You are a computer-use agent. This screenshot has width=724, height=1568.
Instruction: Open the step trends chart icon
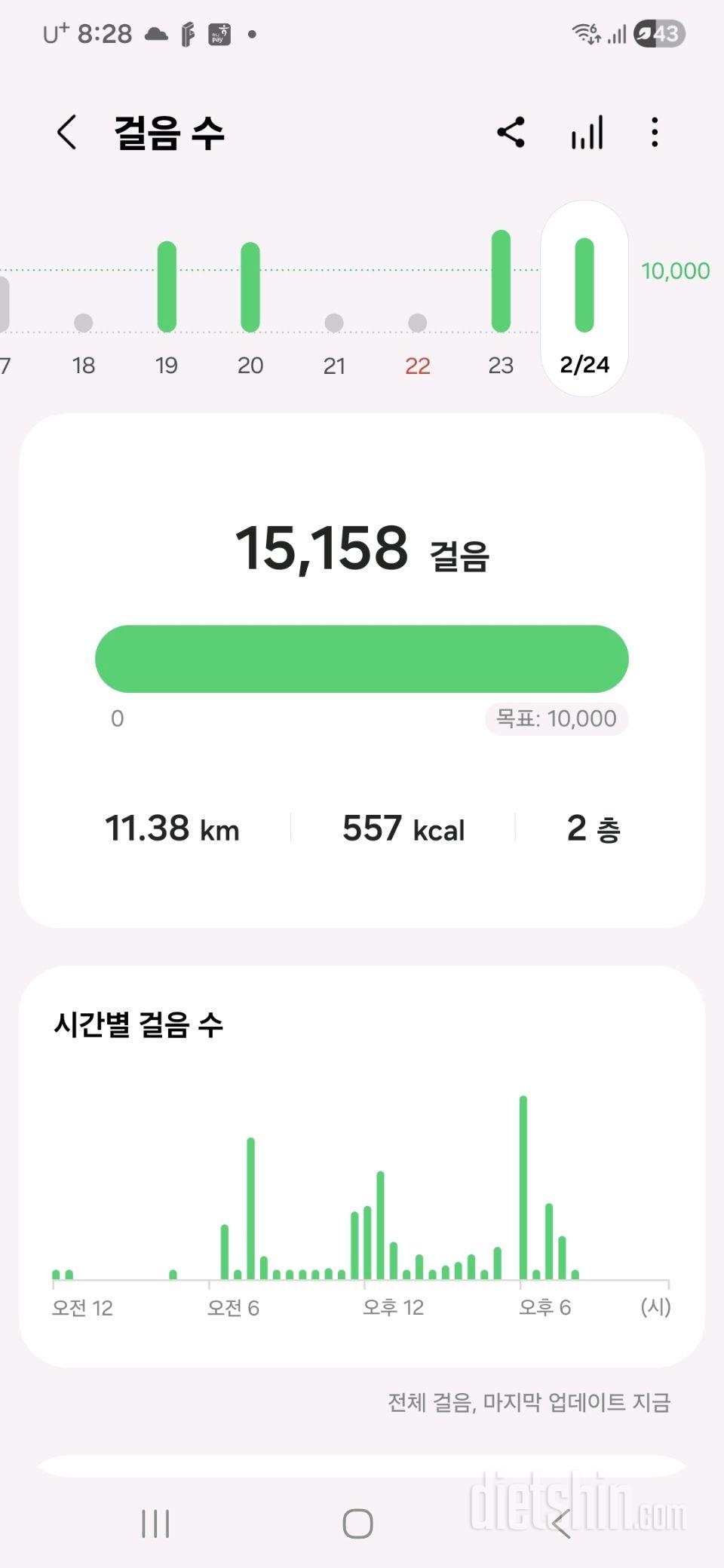tap(587, 133)
